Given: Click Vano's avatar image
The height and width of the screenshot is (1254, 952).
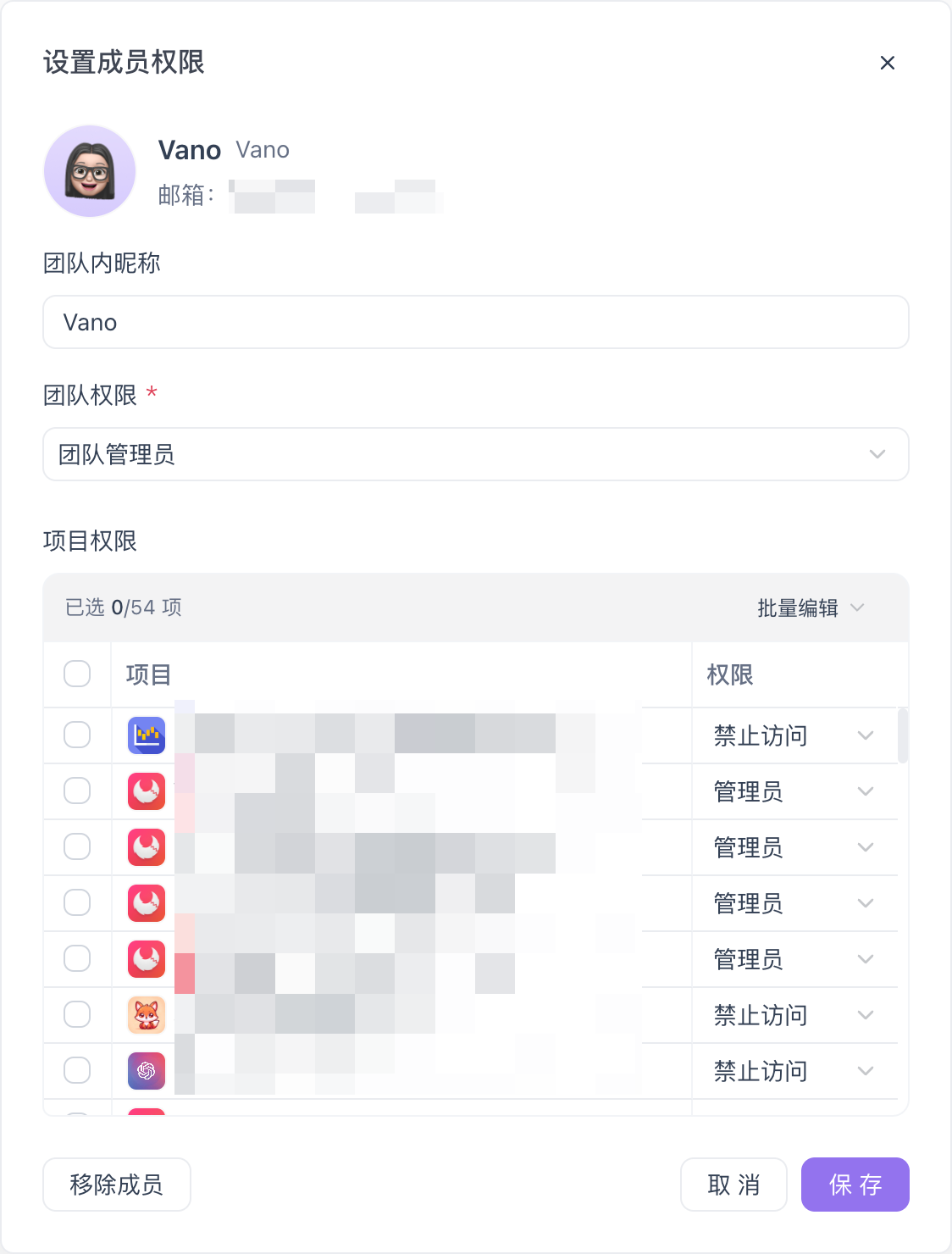Looking at the screenshot, I should coord(89,170).
